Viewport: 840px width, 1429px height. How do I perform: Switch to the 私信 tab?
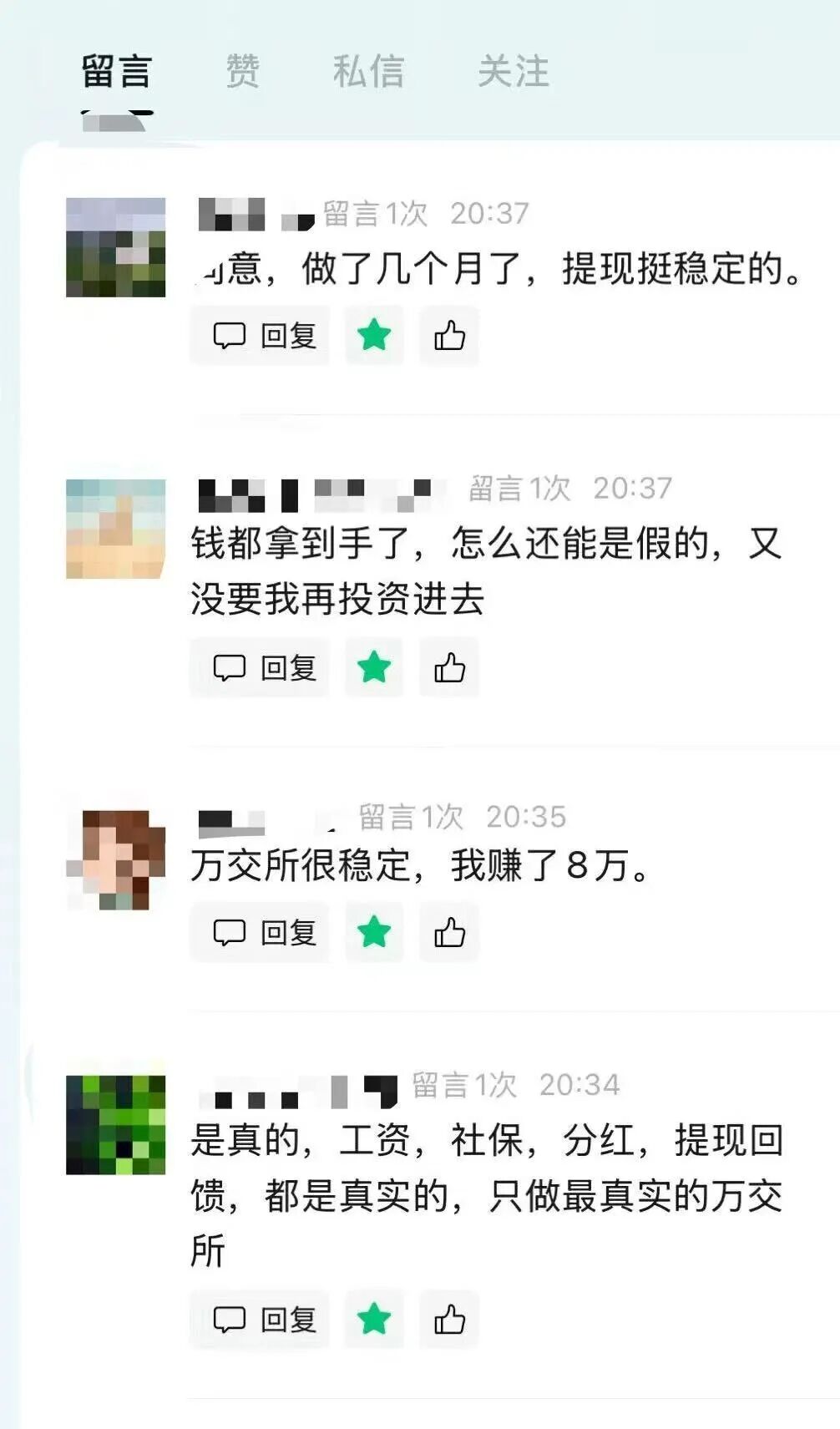368,70
